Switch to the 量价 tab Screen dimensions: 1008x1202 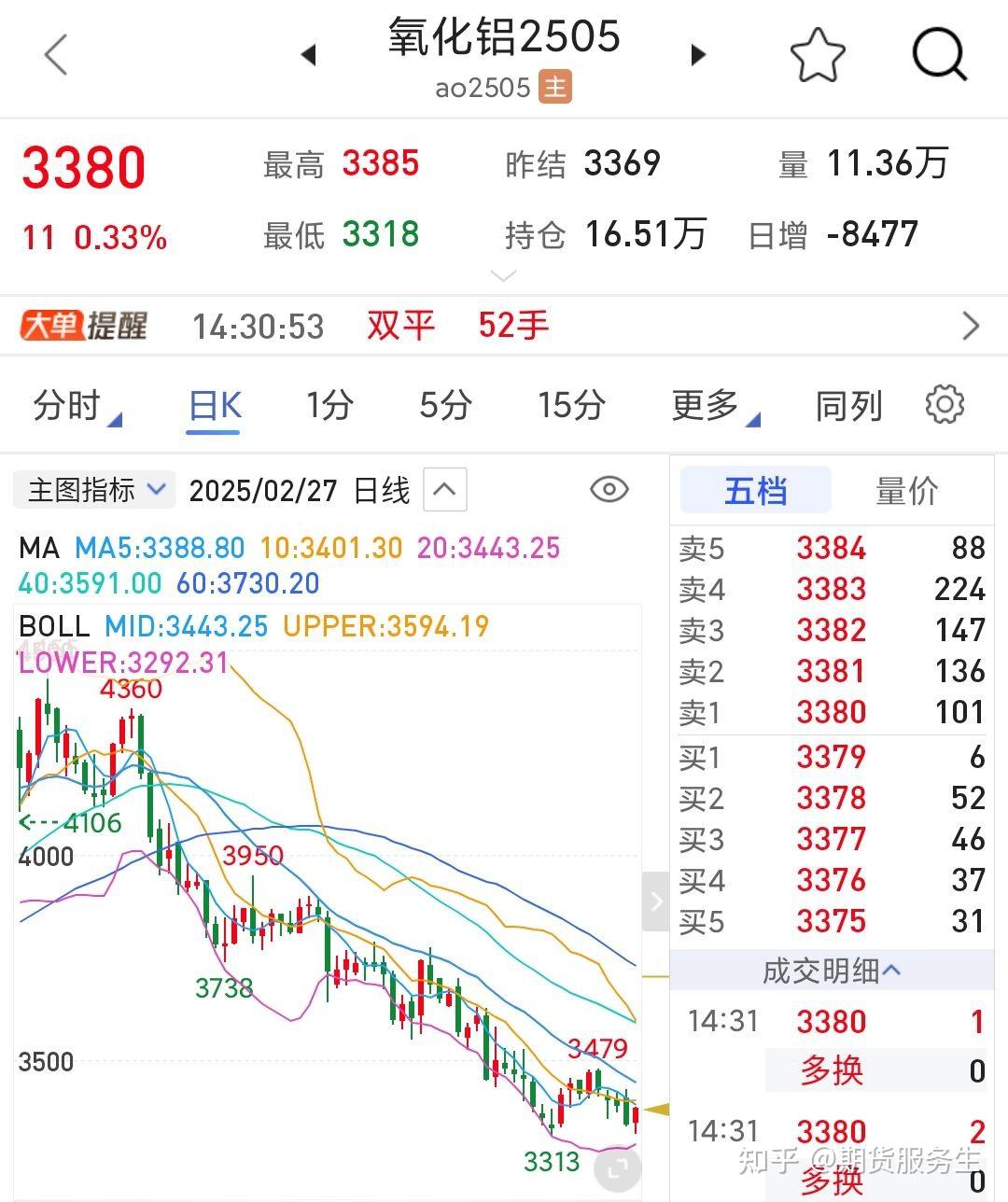[904, 489]
